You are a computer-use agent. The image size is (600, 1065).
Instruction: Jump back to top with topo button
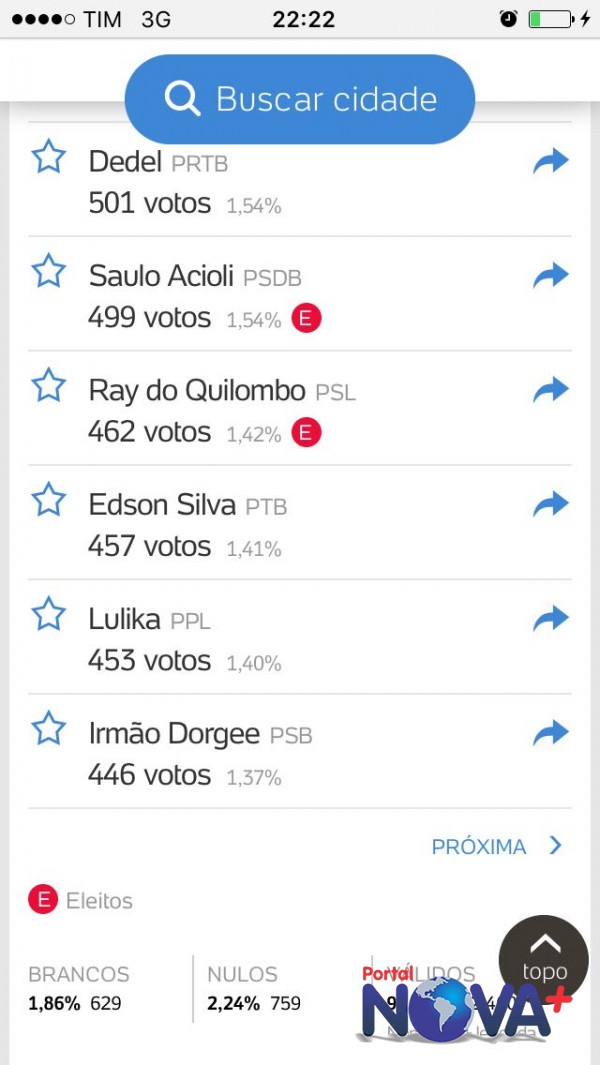(x=544, y=960)
